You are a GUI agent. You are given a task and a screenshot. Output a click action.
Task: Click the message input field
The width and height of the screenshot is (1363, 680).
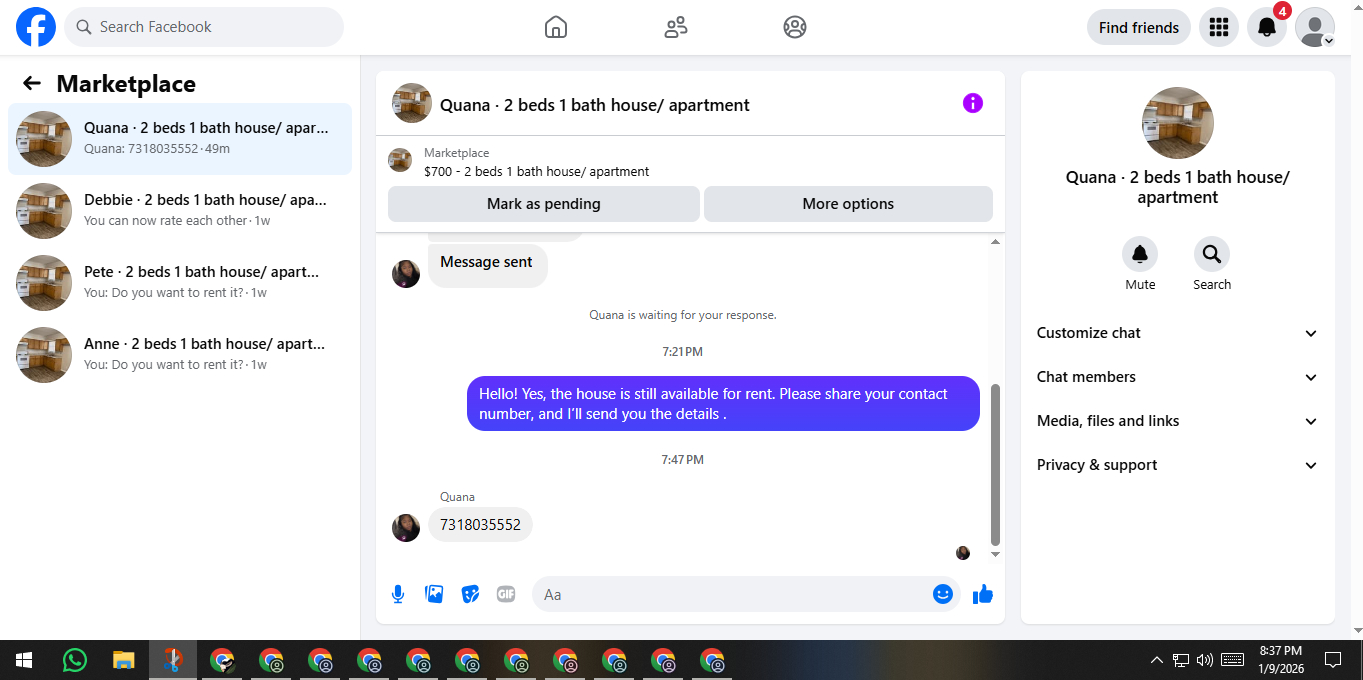tap(735, 594)
